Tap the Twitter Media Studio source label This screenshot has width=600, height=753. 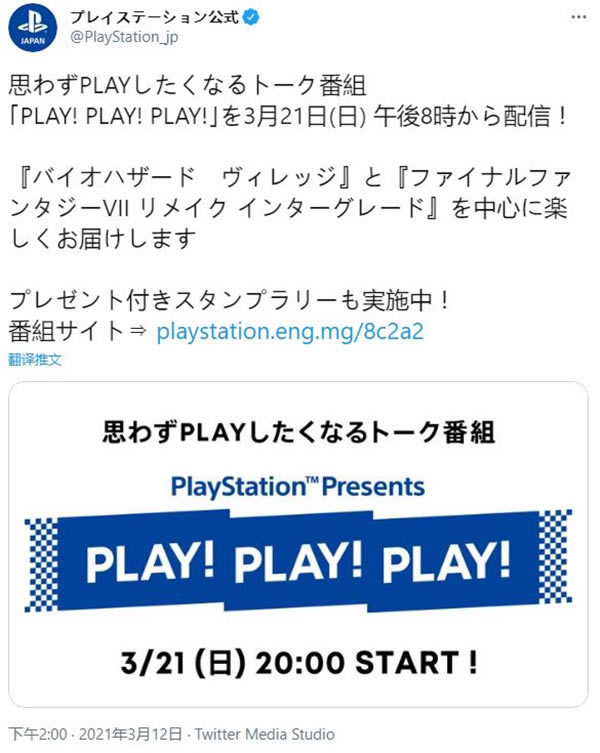click(264, 735)
